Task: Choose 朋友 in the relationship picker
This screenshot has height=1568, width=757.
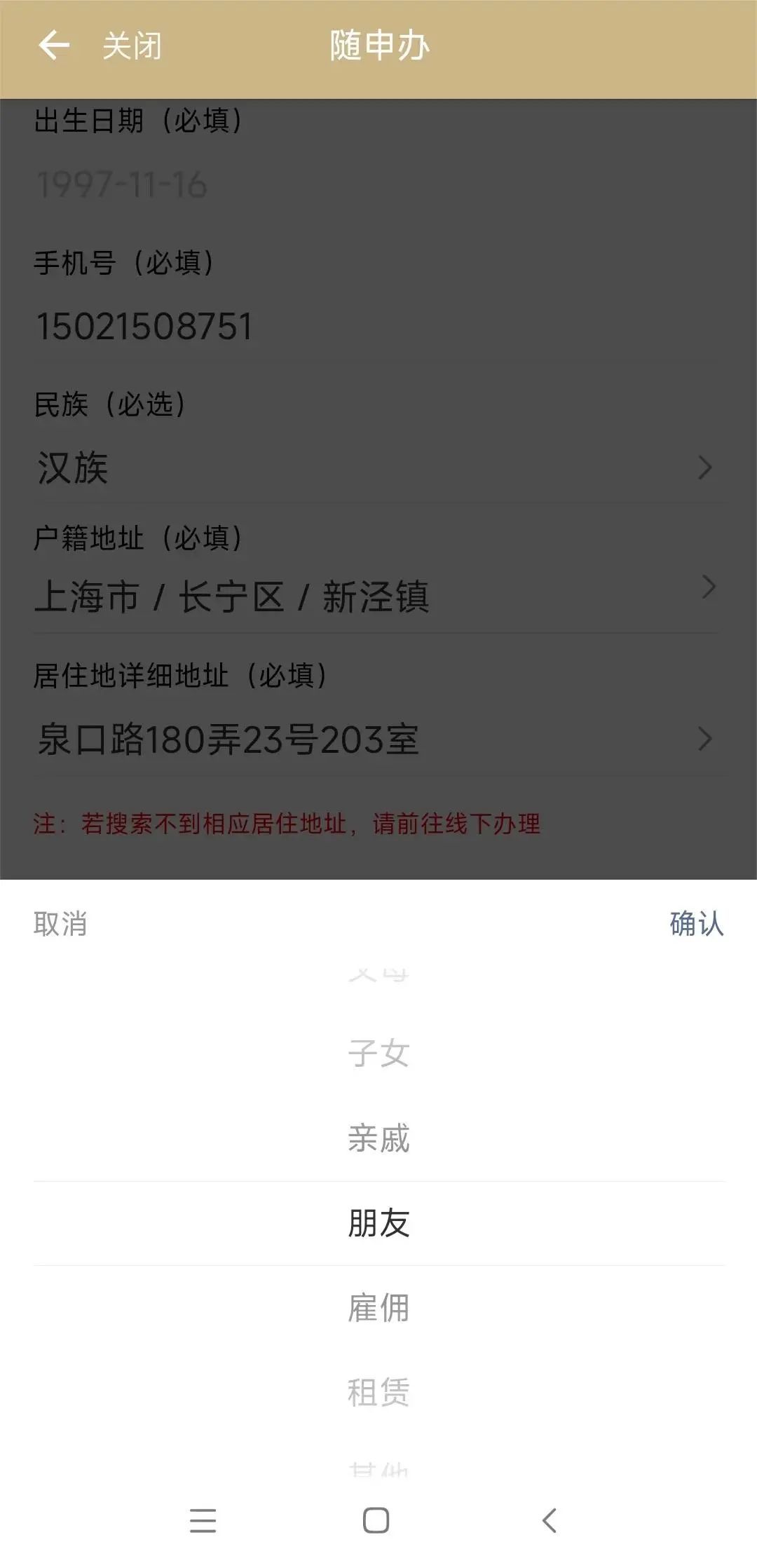Action: click(378, 1223)
